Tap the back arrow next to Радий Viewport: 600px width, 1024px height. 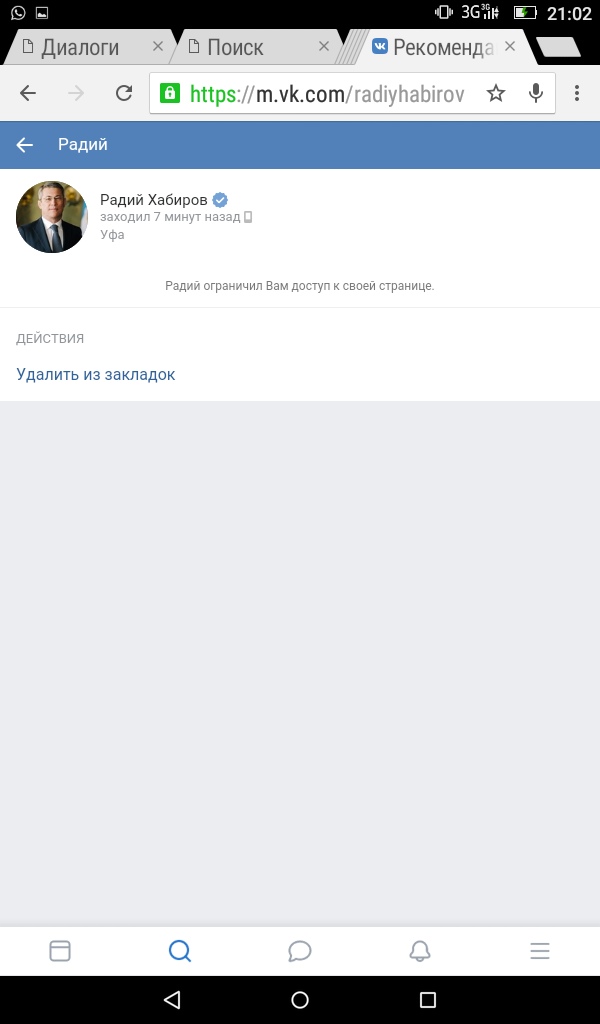(x=25, y=145)
